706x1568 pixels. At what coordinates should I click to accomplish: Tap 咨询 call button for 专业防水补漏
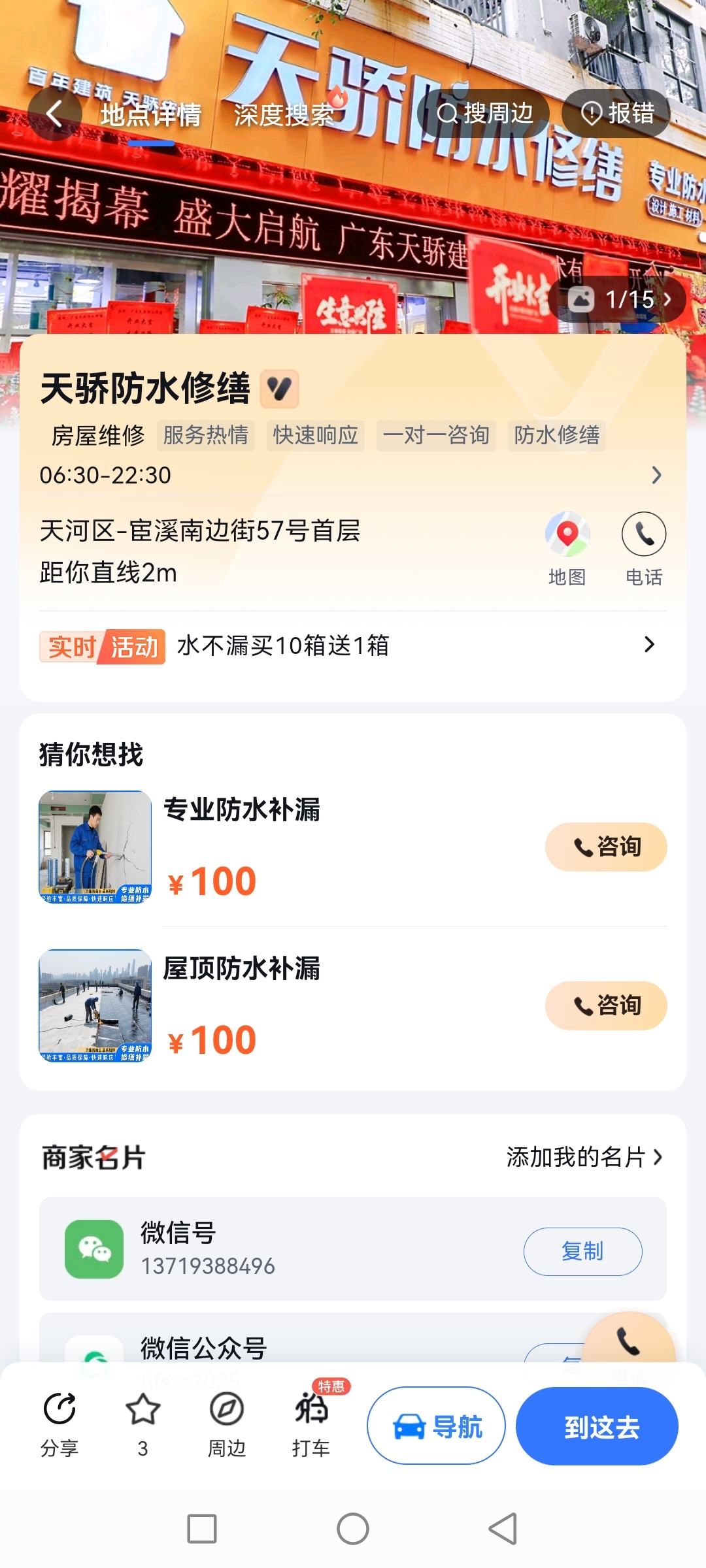605,846
